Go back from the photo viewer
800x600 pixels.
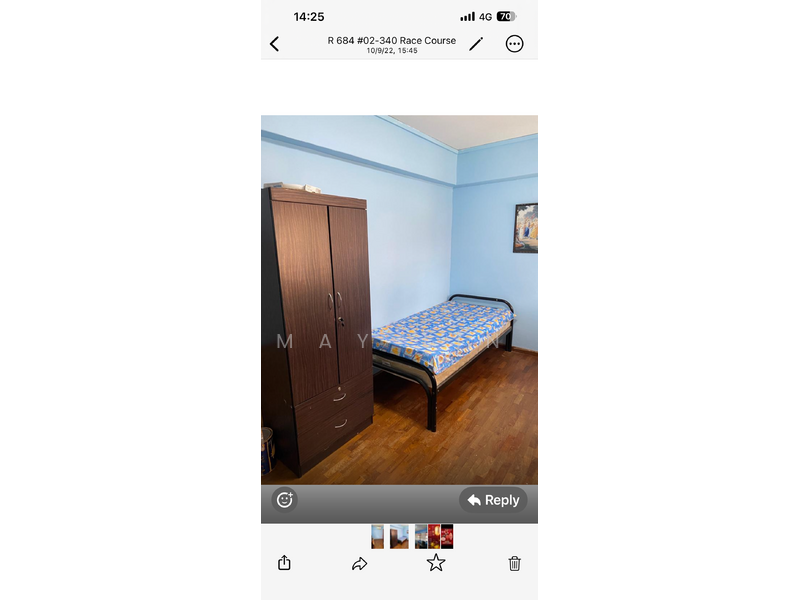[x=275, y=44]
